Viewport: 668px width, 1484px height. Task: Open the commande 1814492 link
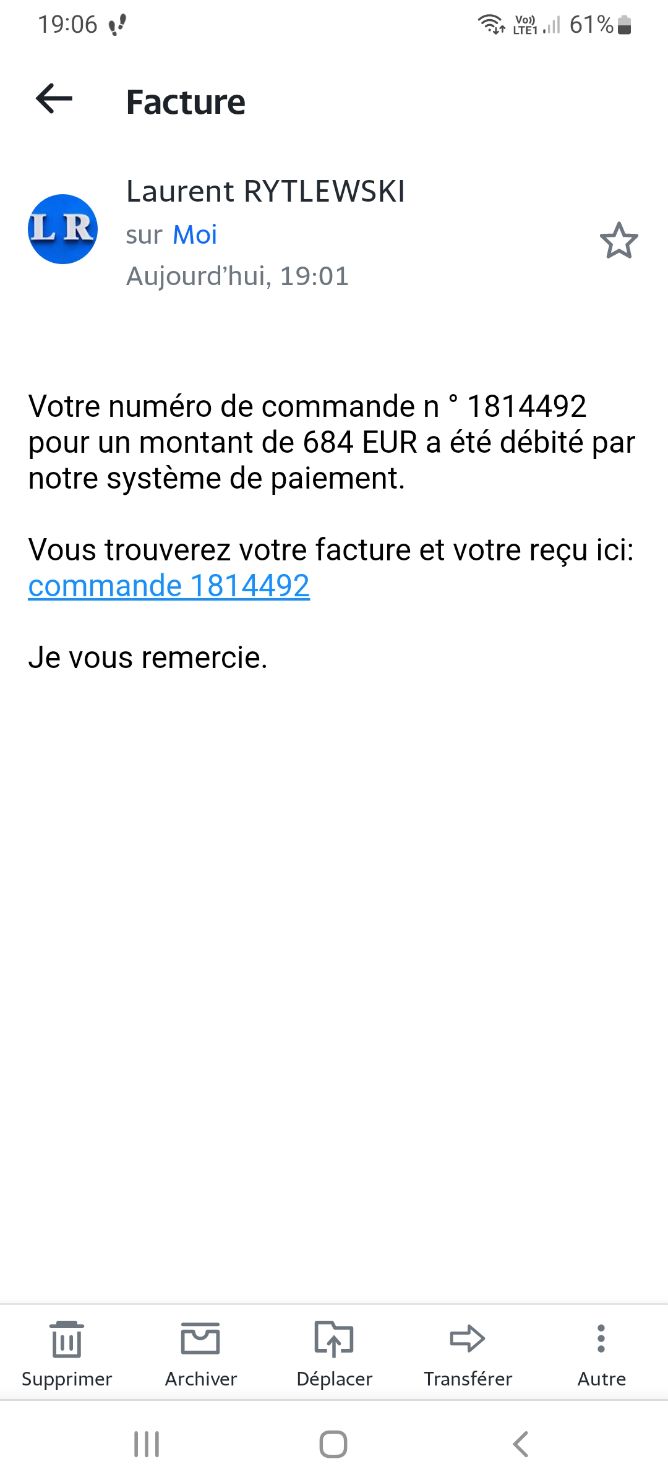click(169, 585)
